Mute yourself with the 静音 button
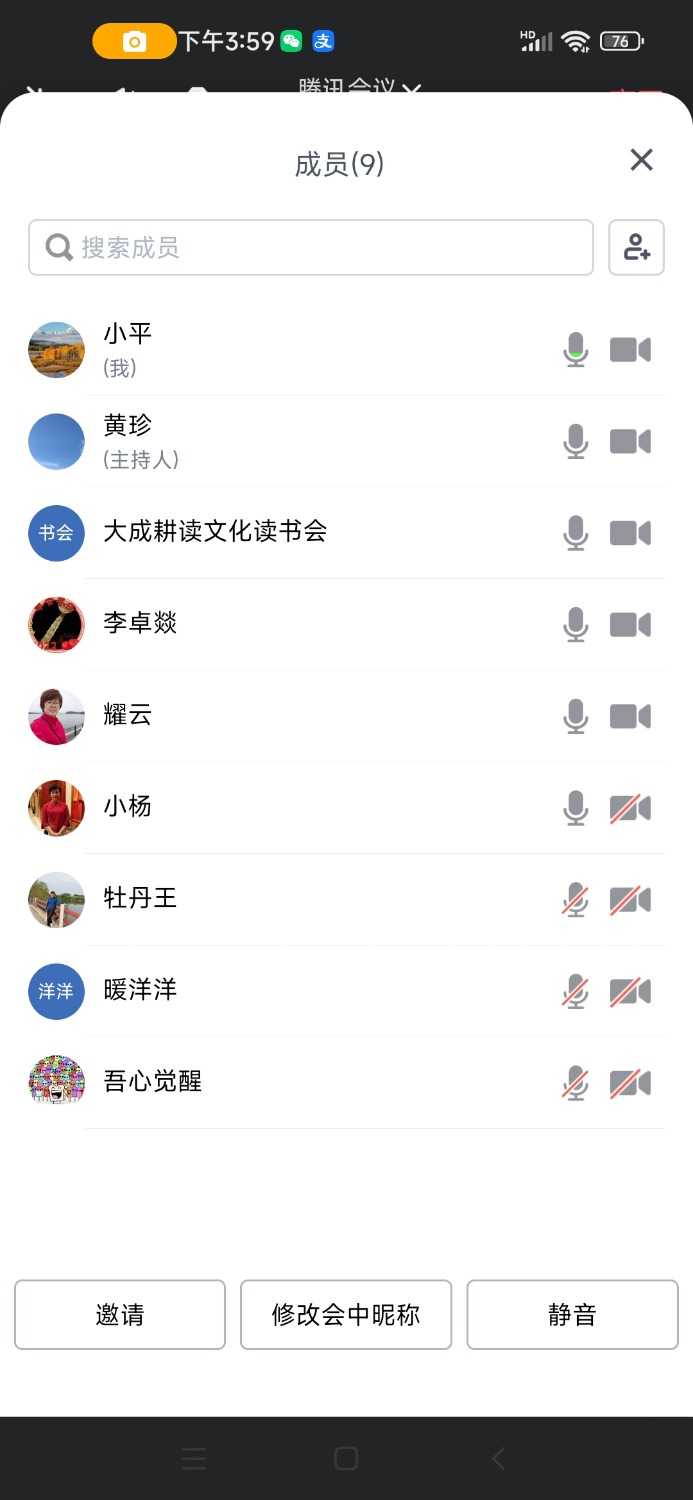Screen dimensions: 693x1500 (572, 1315)
